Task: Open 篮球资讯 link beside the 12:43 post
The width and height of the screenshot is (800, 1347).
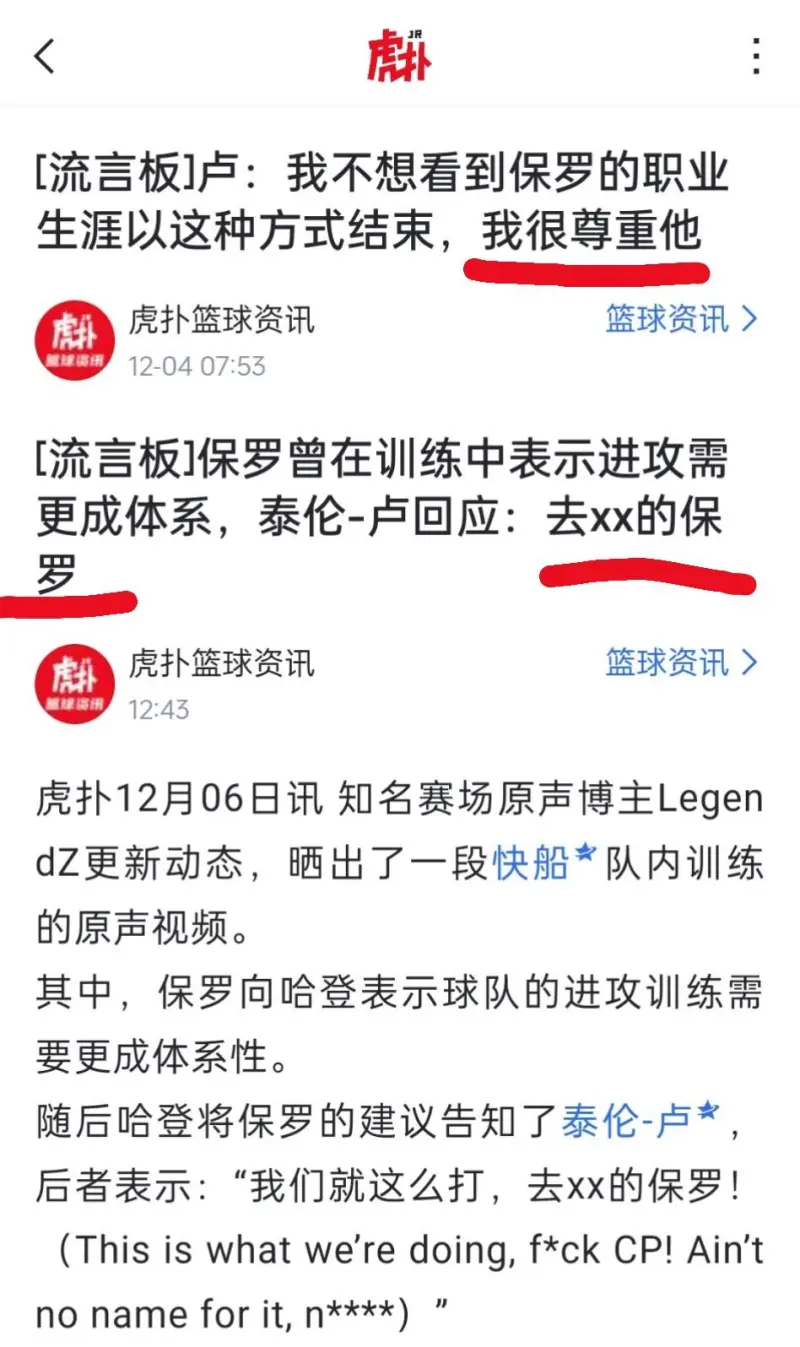Action: [x=681, y=662]
